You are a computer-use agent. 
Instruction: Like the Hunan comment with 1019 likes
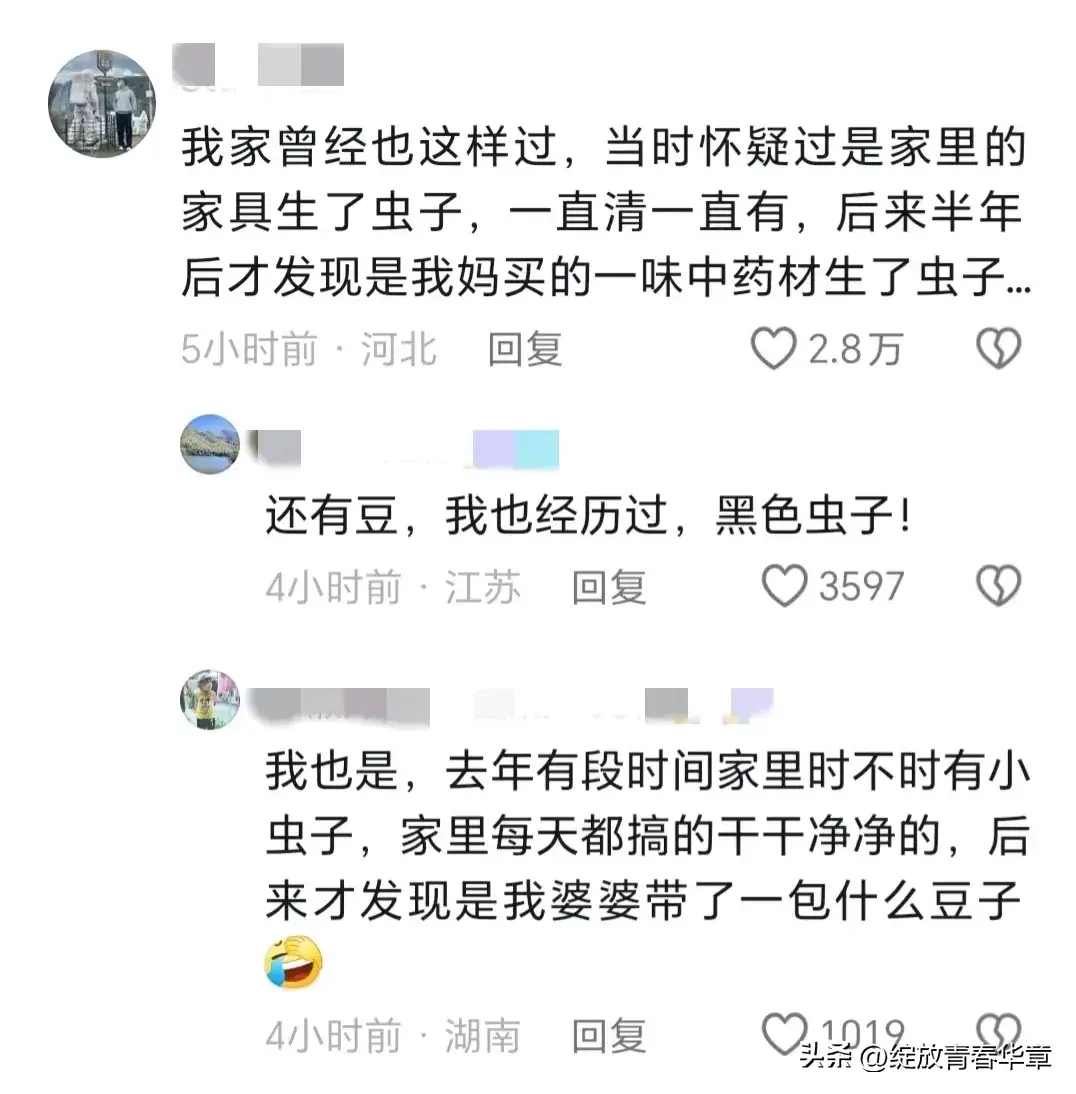click(784, 1032)
